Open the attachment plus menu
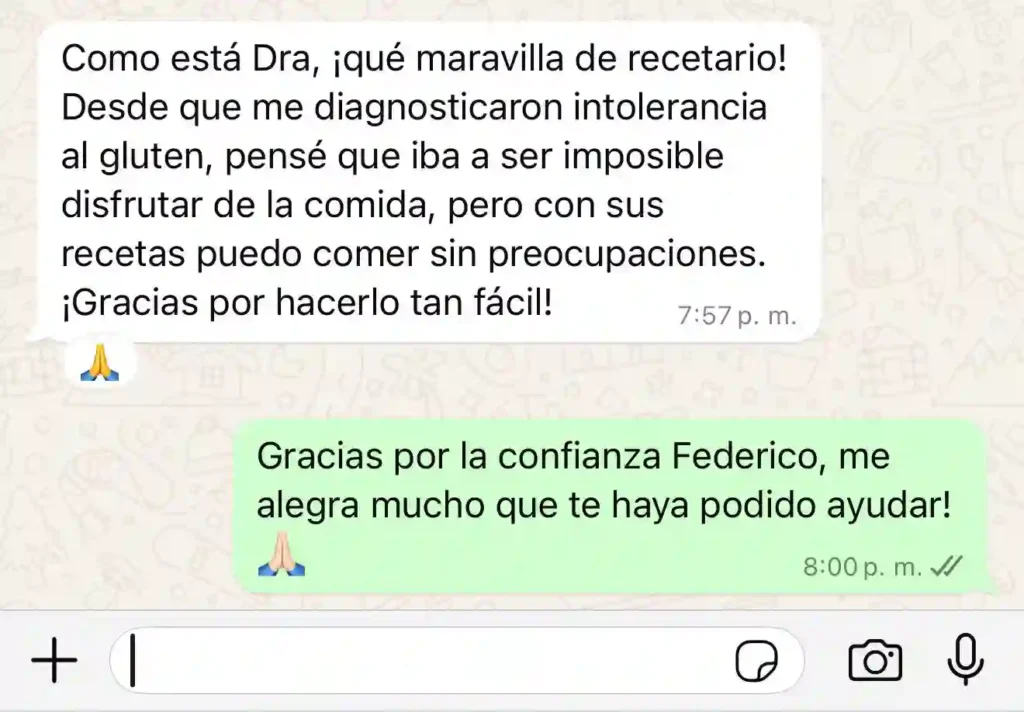The image size is (1024, 712). pyautogui.click(x=54, y=661)
